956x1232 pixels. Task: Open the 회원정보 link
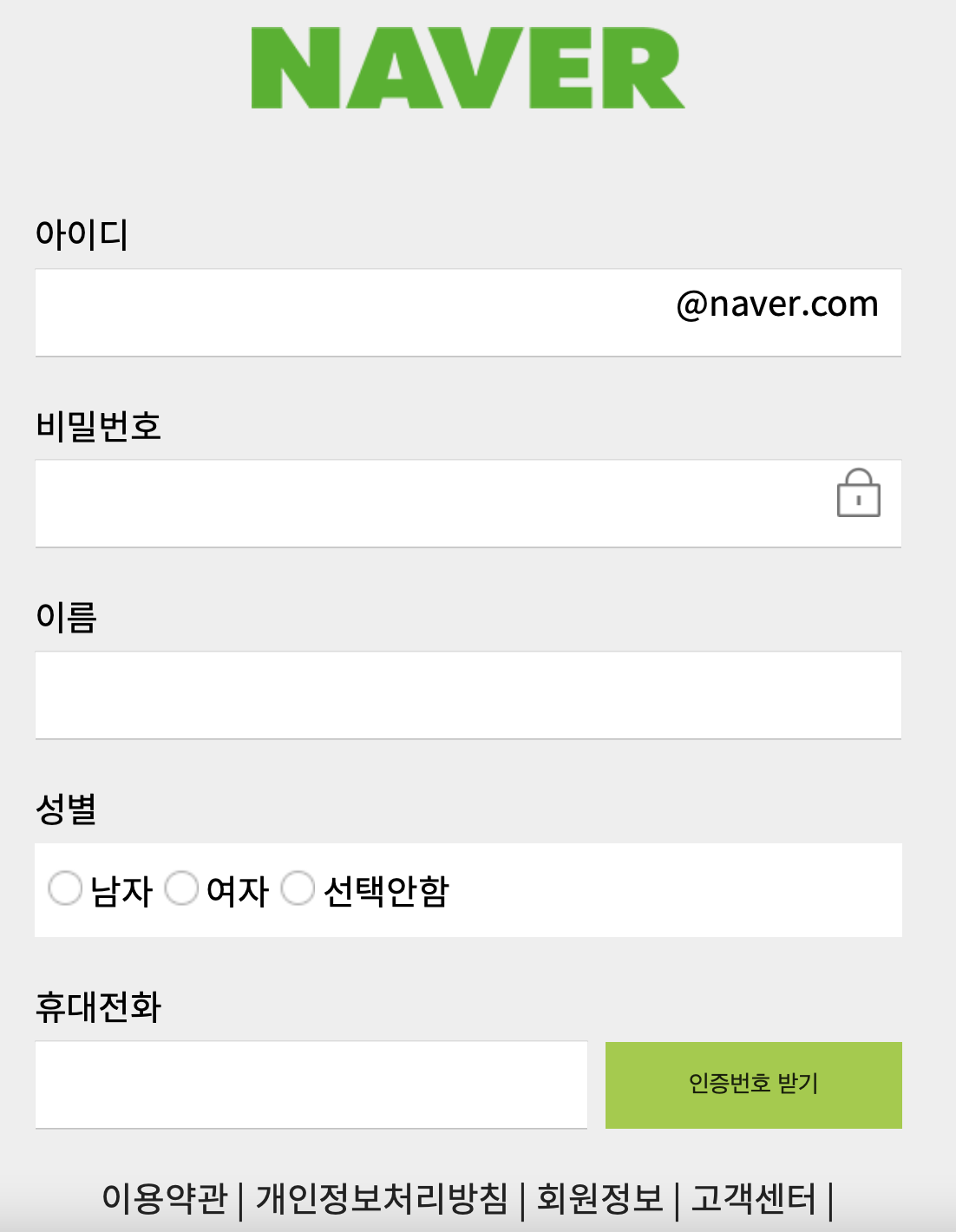599,1199
